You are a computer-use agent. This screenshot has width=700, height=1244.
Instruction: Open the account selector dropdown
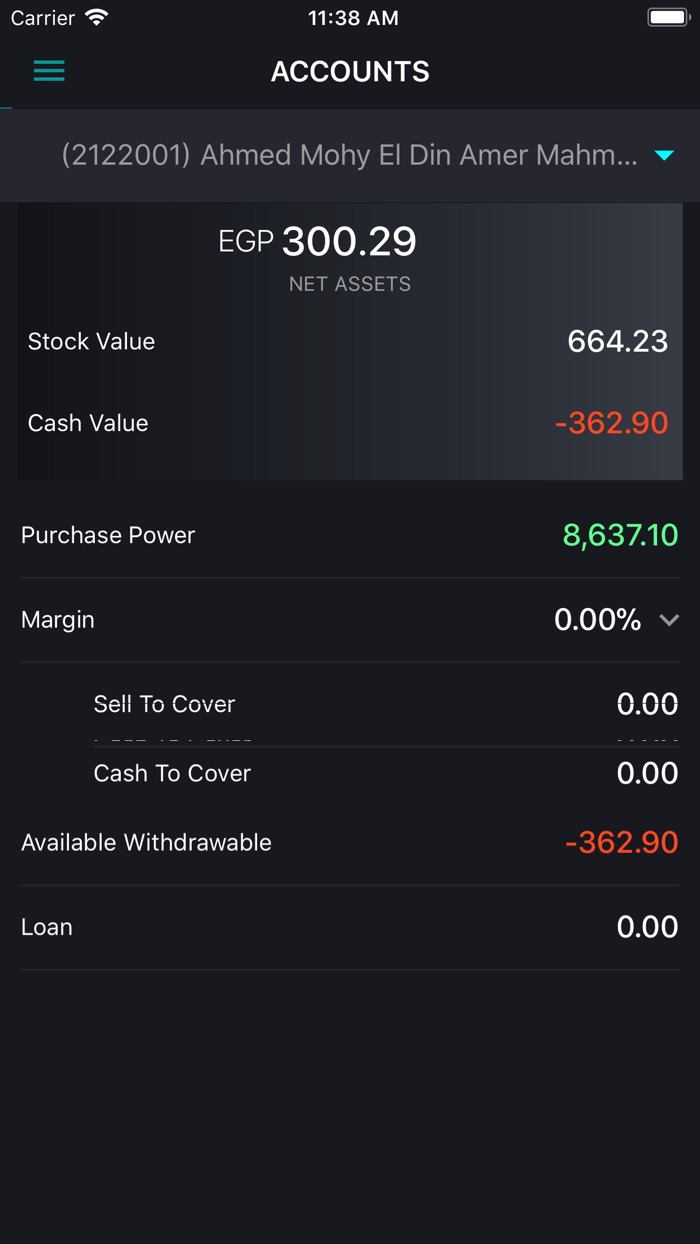click(664, 155)
